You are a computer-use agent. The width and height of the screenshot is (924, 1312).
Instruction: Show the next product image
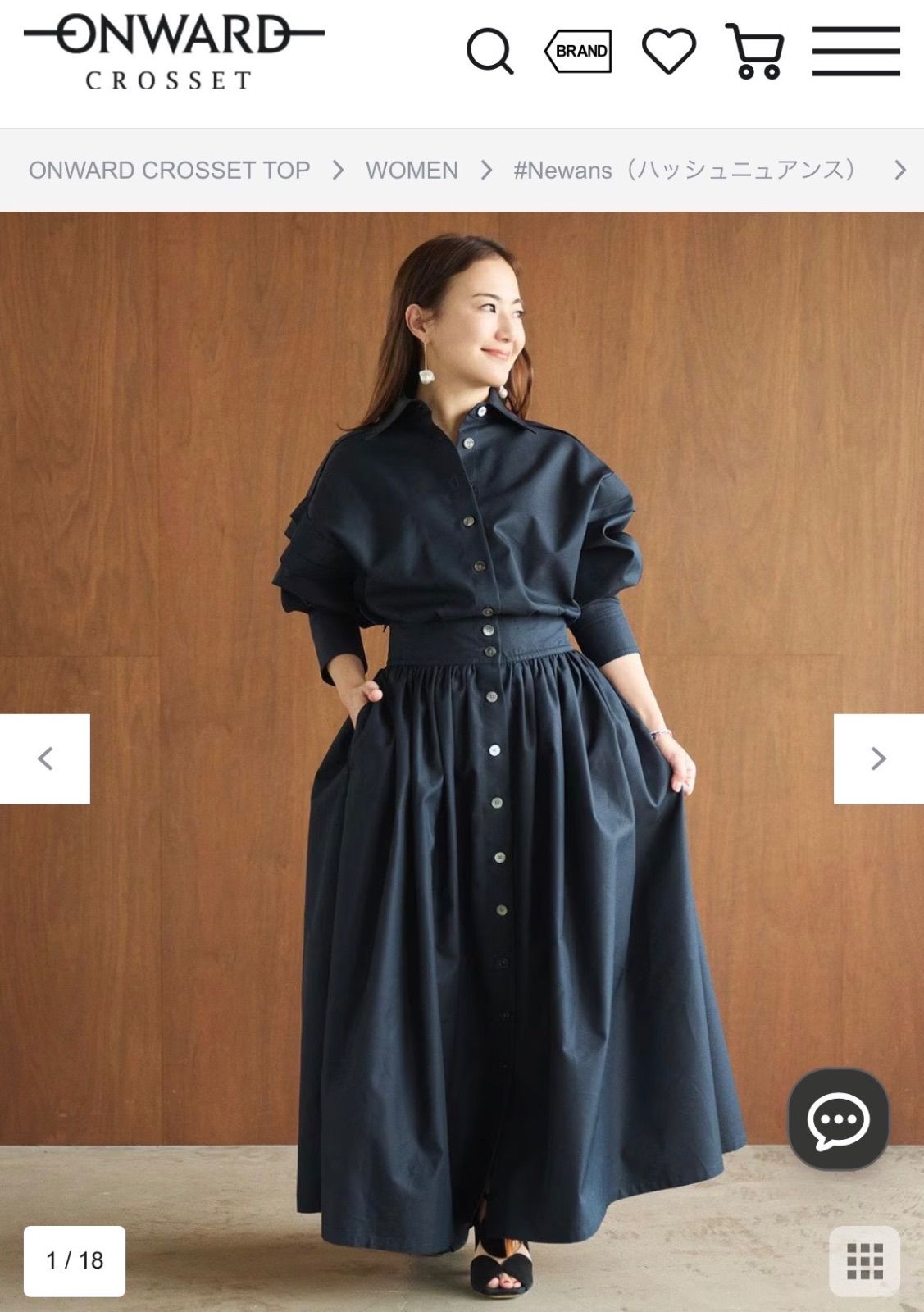click(x=878, y=758)
